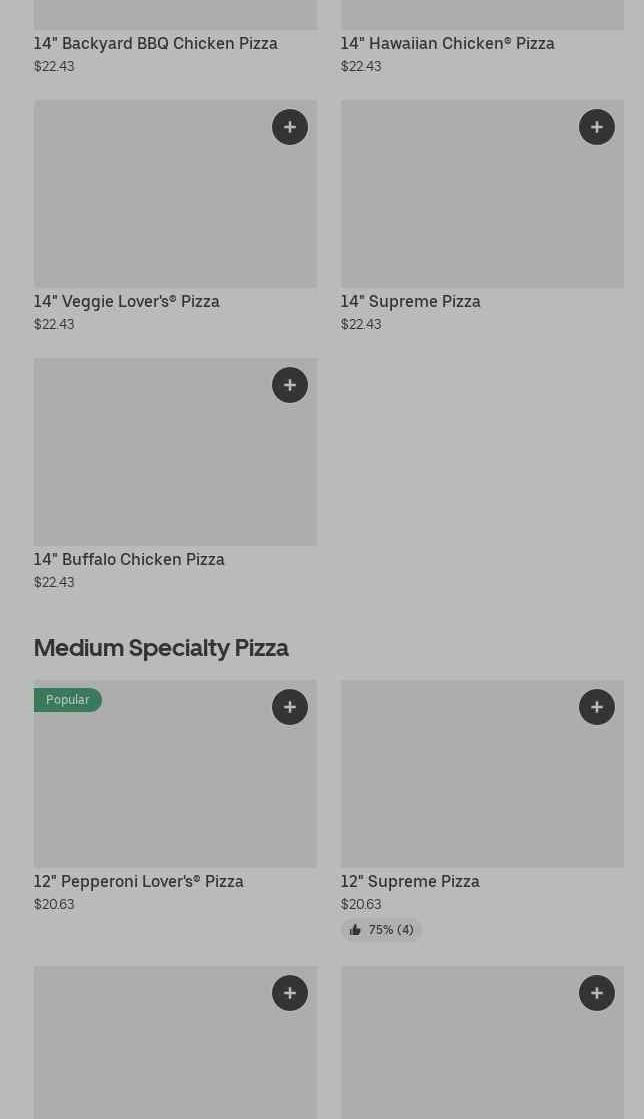The image size is (644, 1119).
Task: Add 14" Supreme Pizza to cart
Action: click(x=597, y=127)
